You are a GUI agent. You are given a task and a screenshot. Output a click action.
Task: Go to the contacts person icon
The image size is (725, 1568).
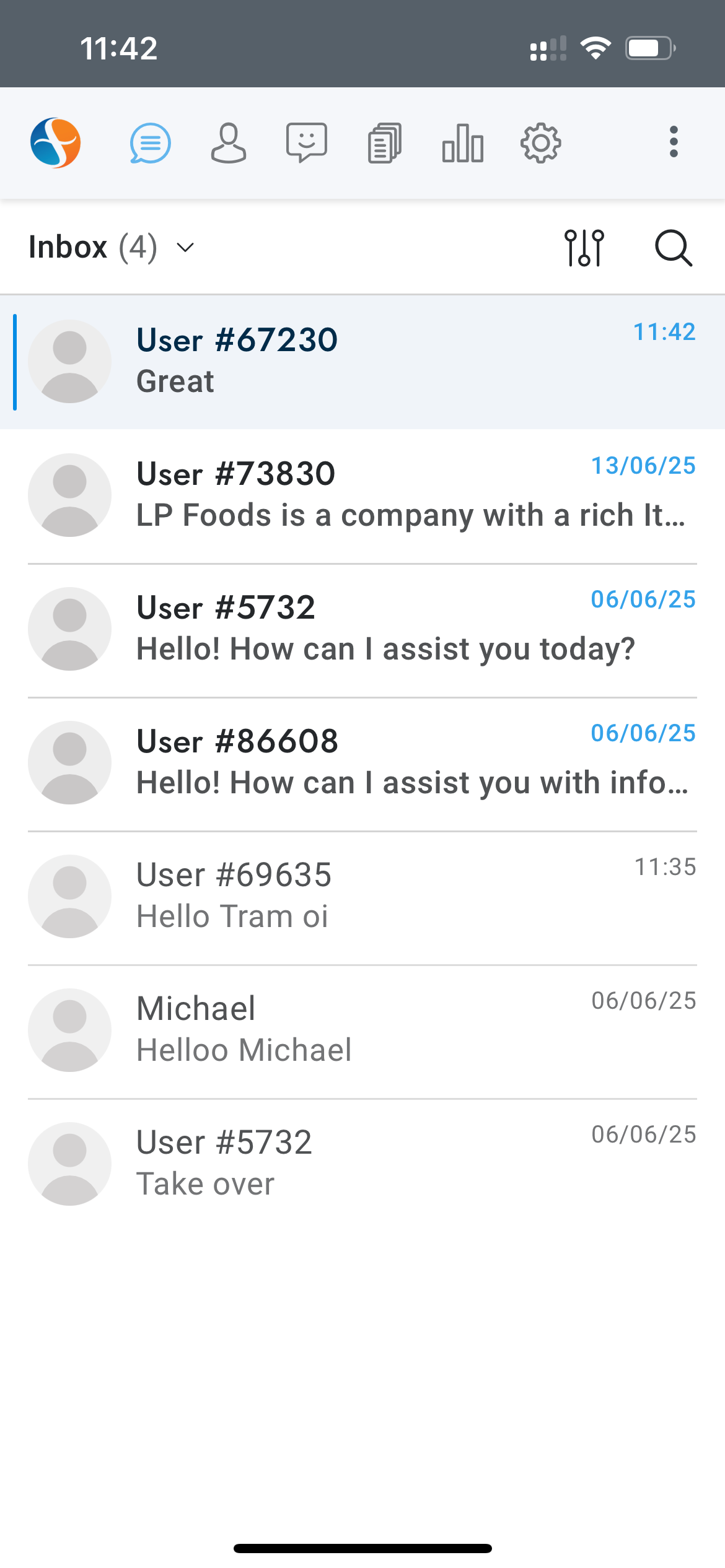(228, 143)
